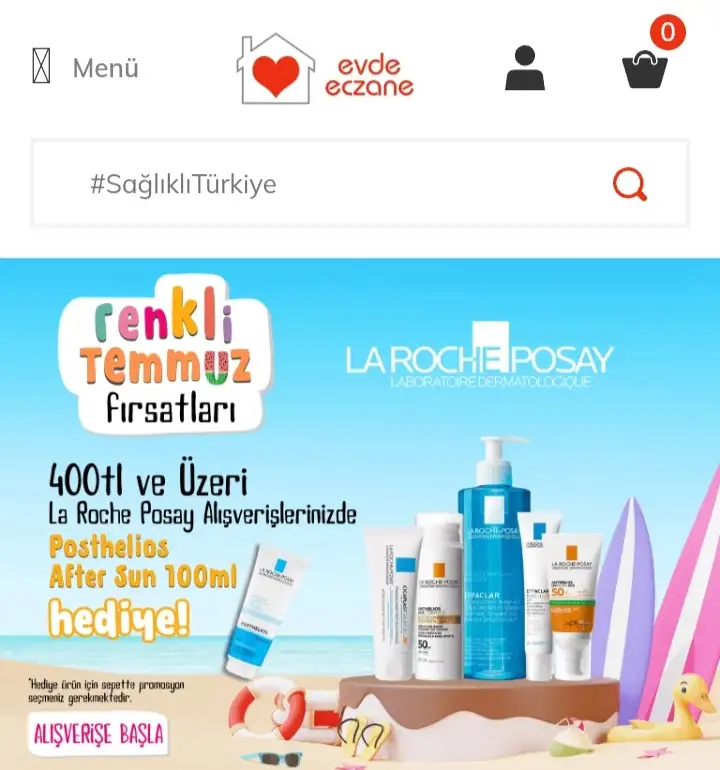Screen dimensions: 720x770
Task: Tap the magnifier search icon
Action: pos(630,184)
